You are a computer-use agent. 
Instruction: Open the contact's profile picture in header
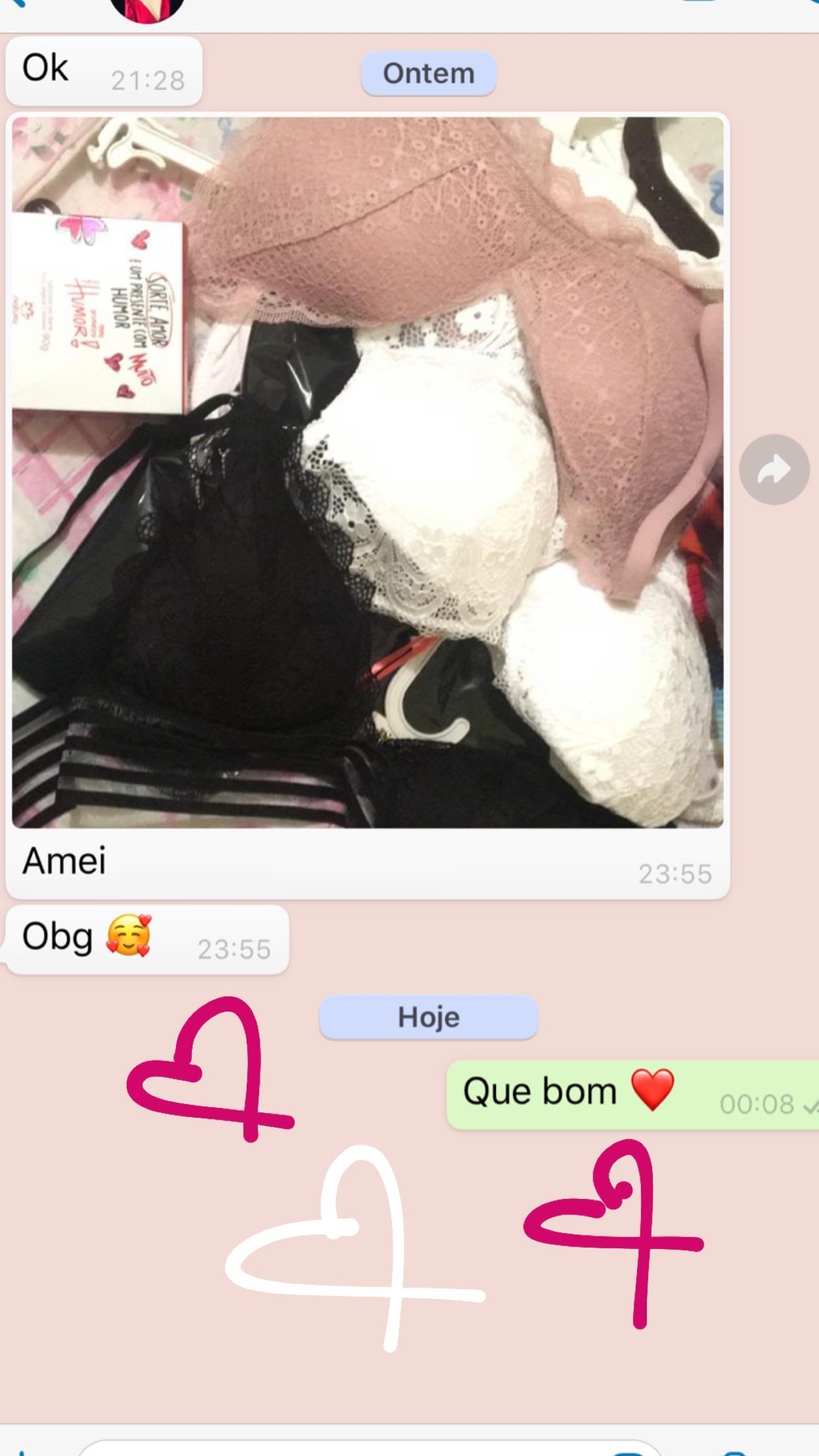146,9
